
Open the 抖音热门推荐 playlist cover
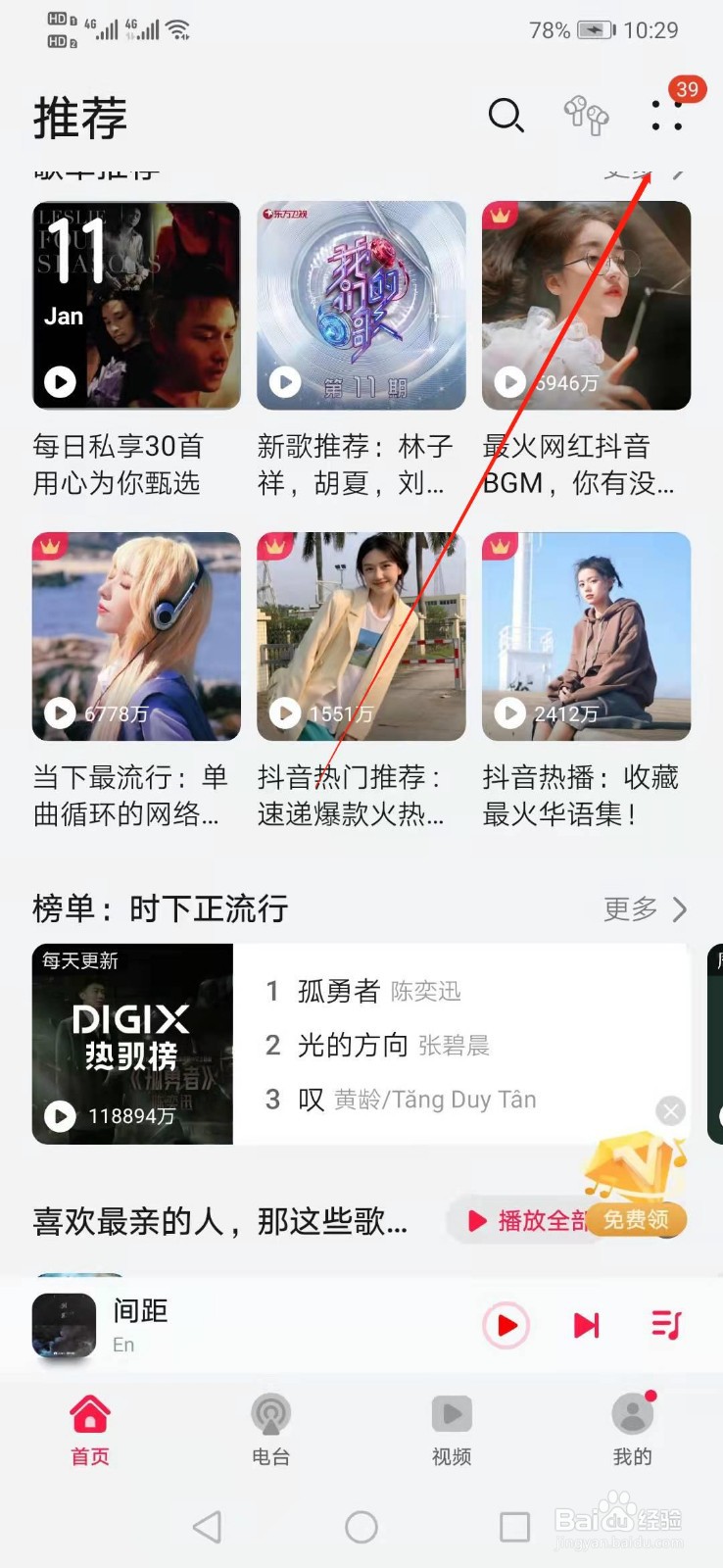(361, 638)
